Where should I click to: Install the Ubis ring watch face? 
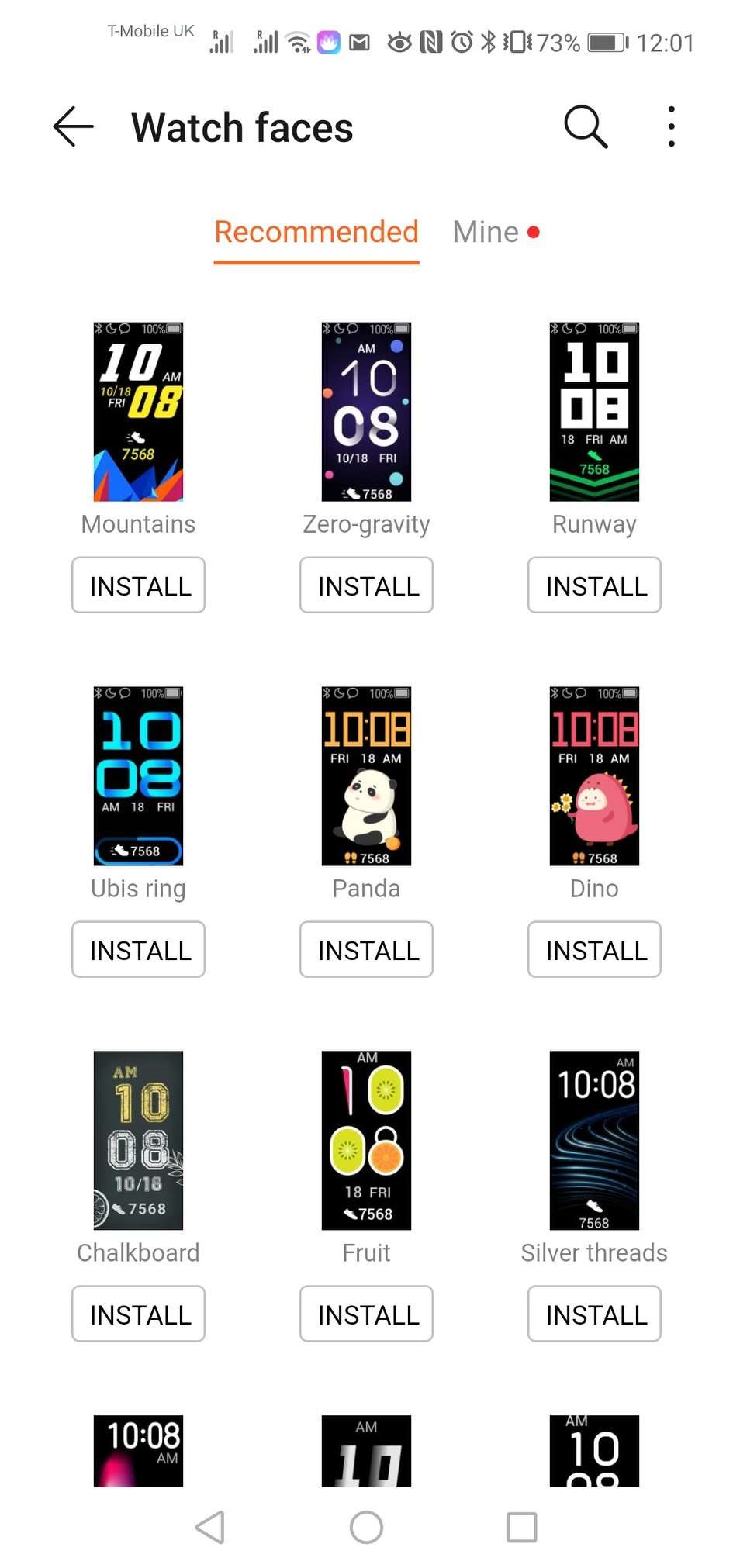click(x=139, y=950)
